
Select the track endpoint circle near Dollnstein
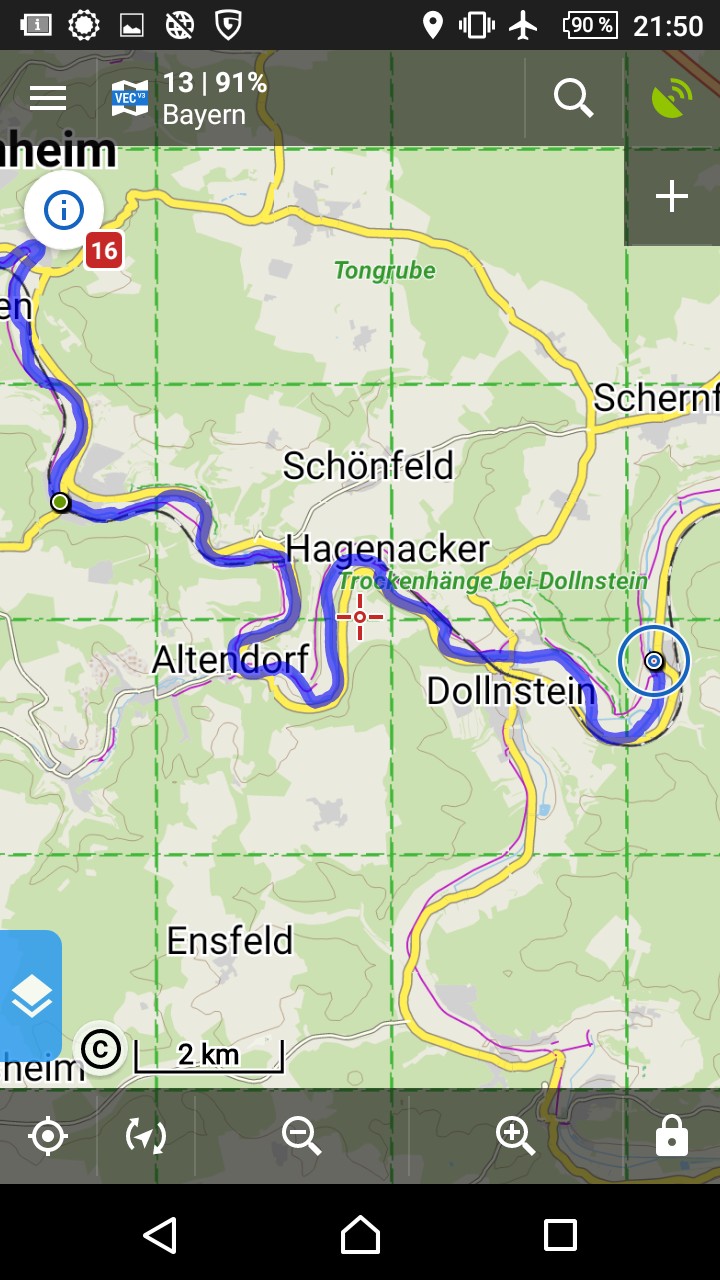655,661
